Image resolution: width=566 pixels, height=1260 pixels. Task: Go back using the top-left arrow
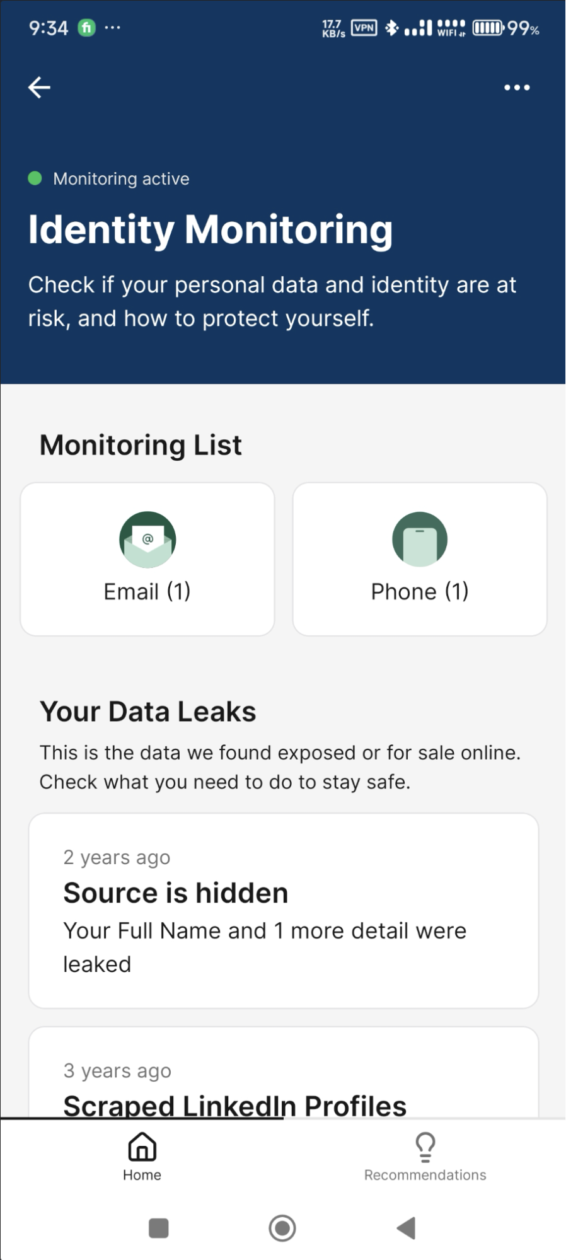pyautogui.click(x=39, y=87)
